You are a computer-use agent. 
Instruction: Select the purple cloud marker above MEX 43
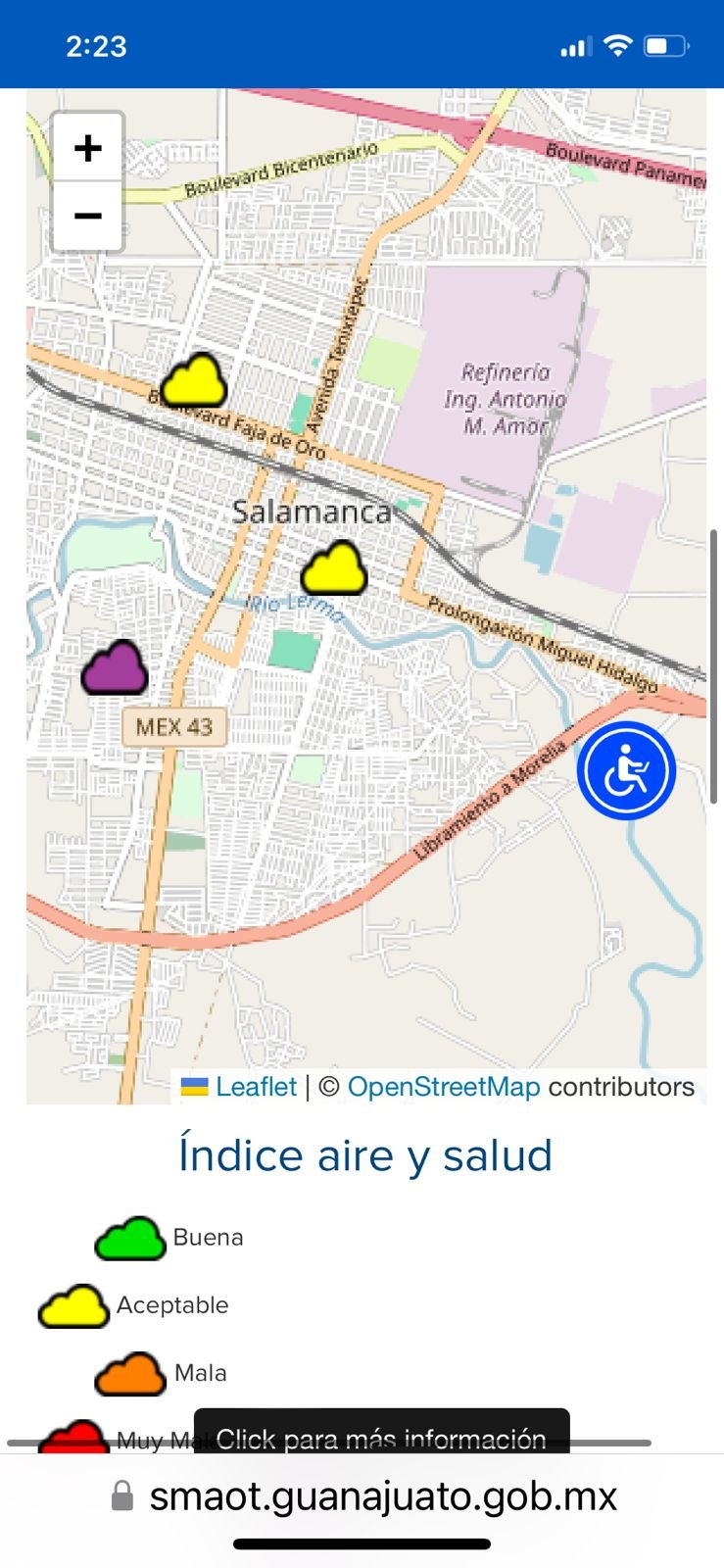coord(116,668)
